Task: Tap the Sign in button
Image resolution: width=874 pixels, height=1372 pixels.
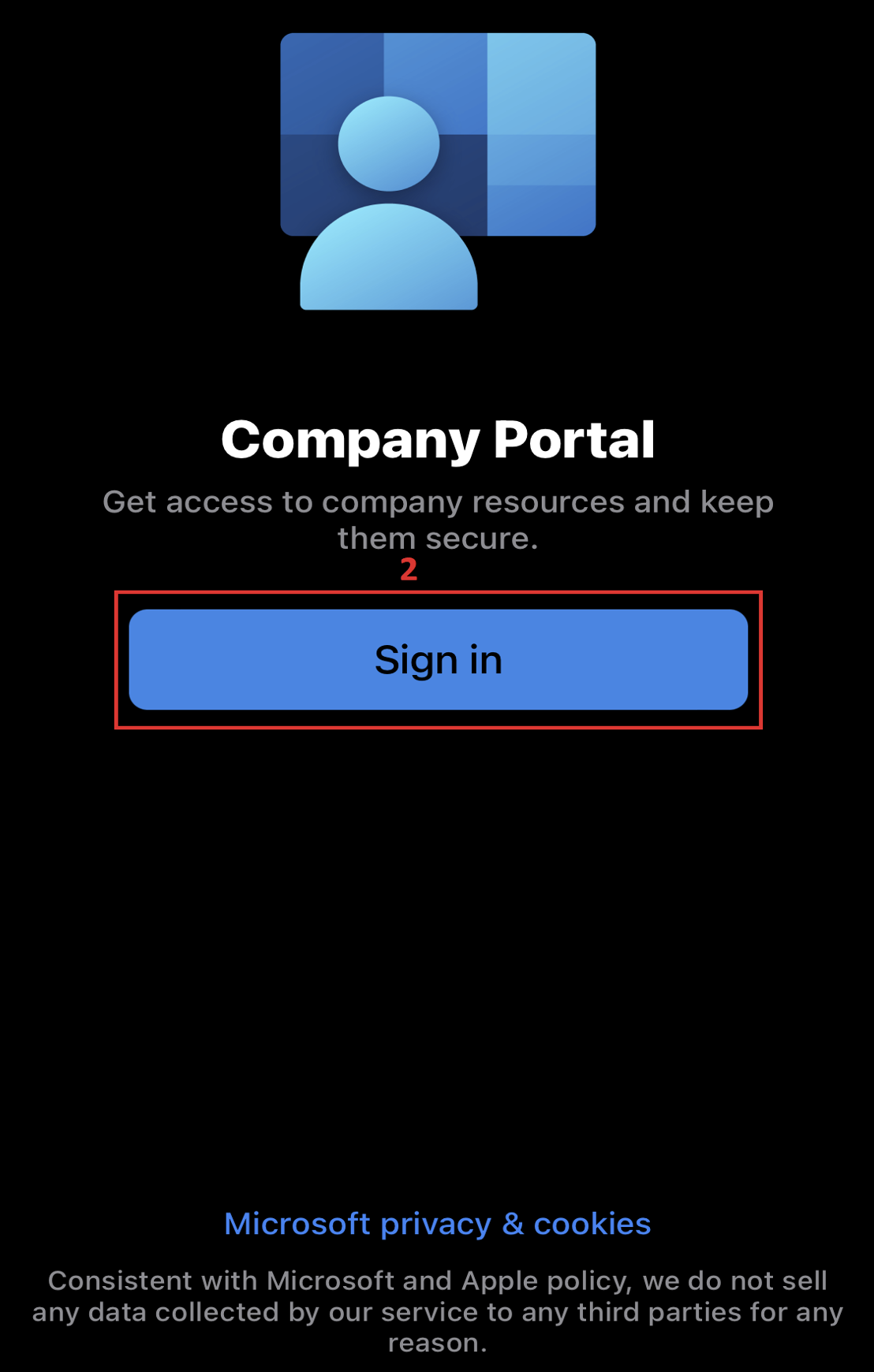Action: click(438, 659)
